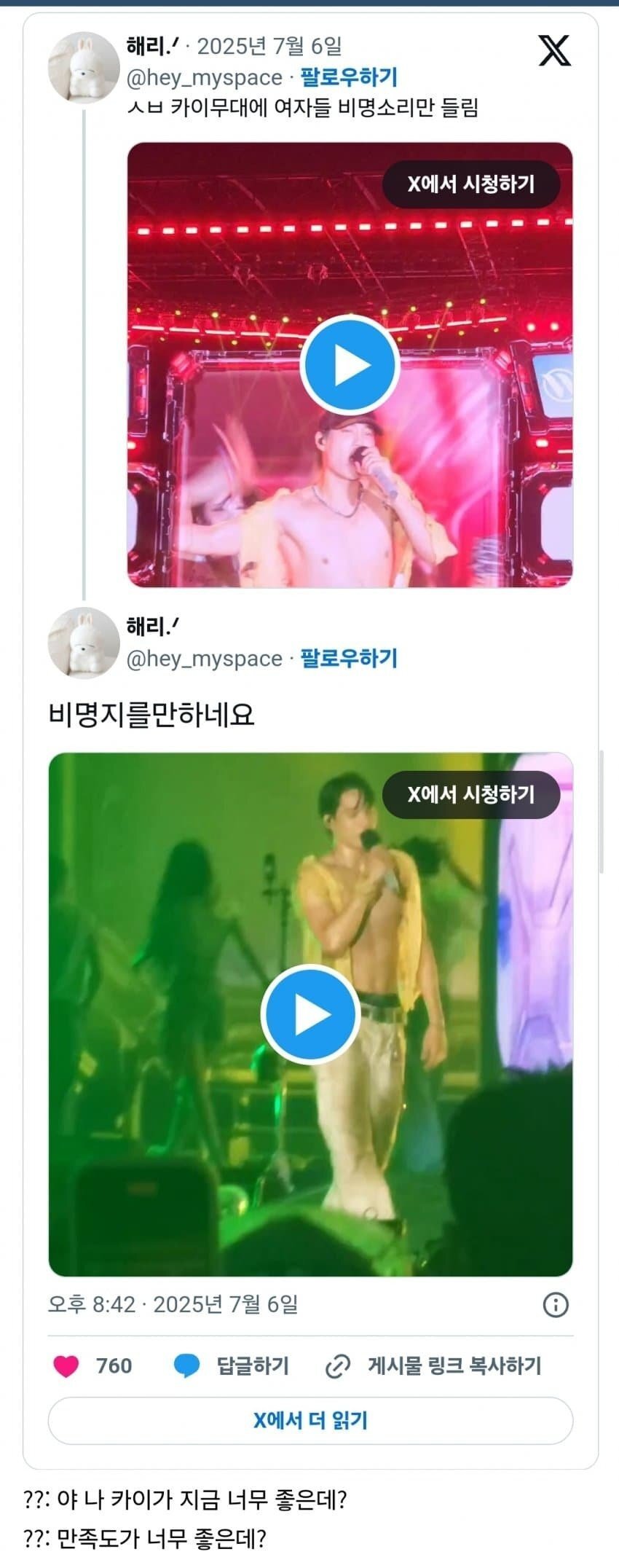Reply via 답글하기
The height and width of the screenshot is (1568, 619).
point(232,1365)
